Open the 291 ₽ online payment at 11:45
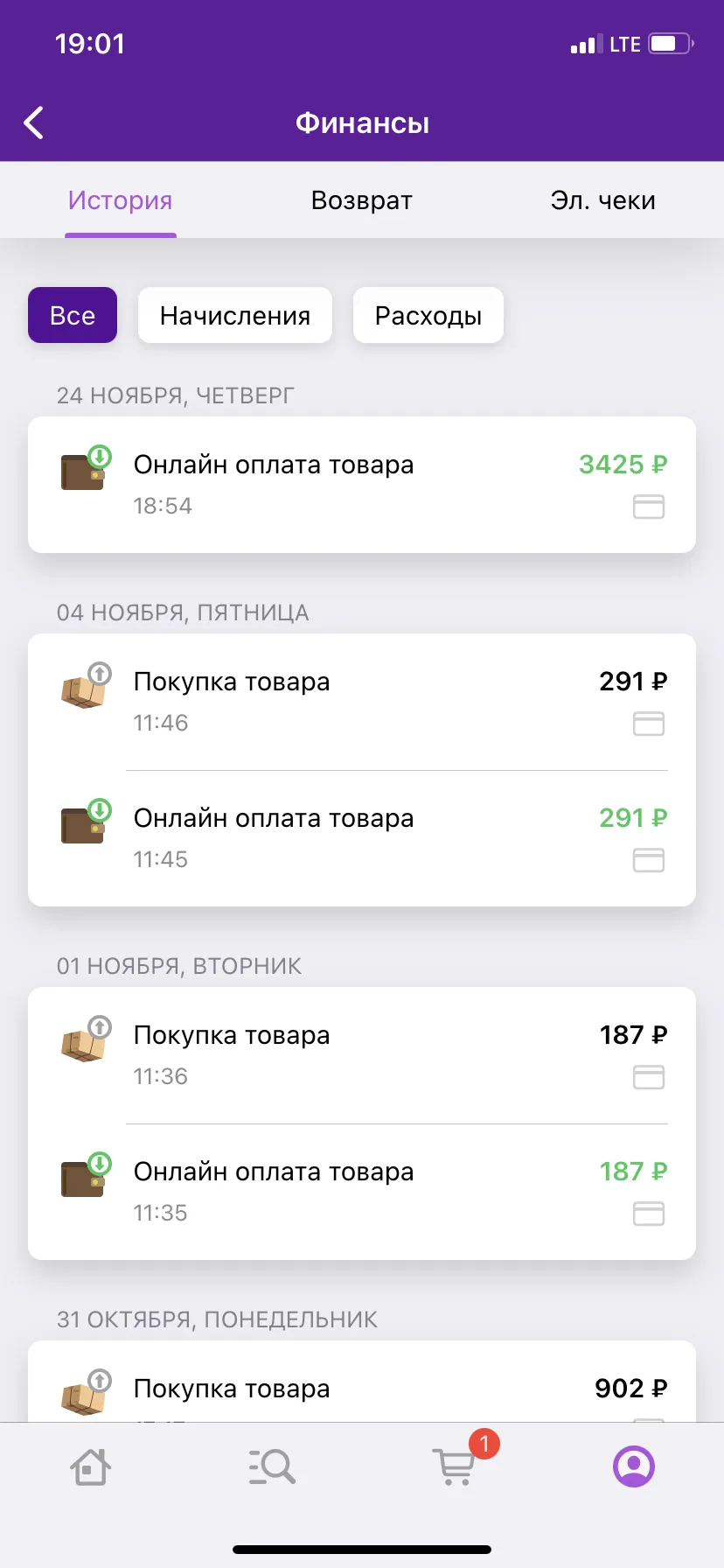This screenshot has height=1568, width=724. [x=362, y=838]
